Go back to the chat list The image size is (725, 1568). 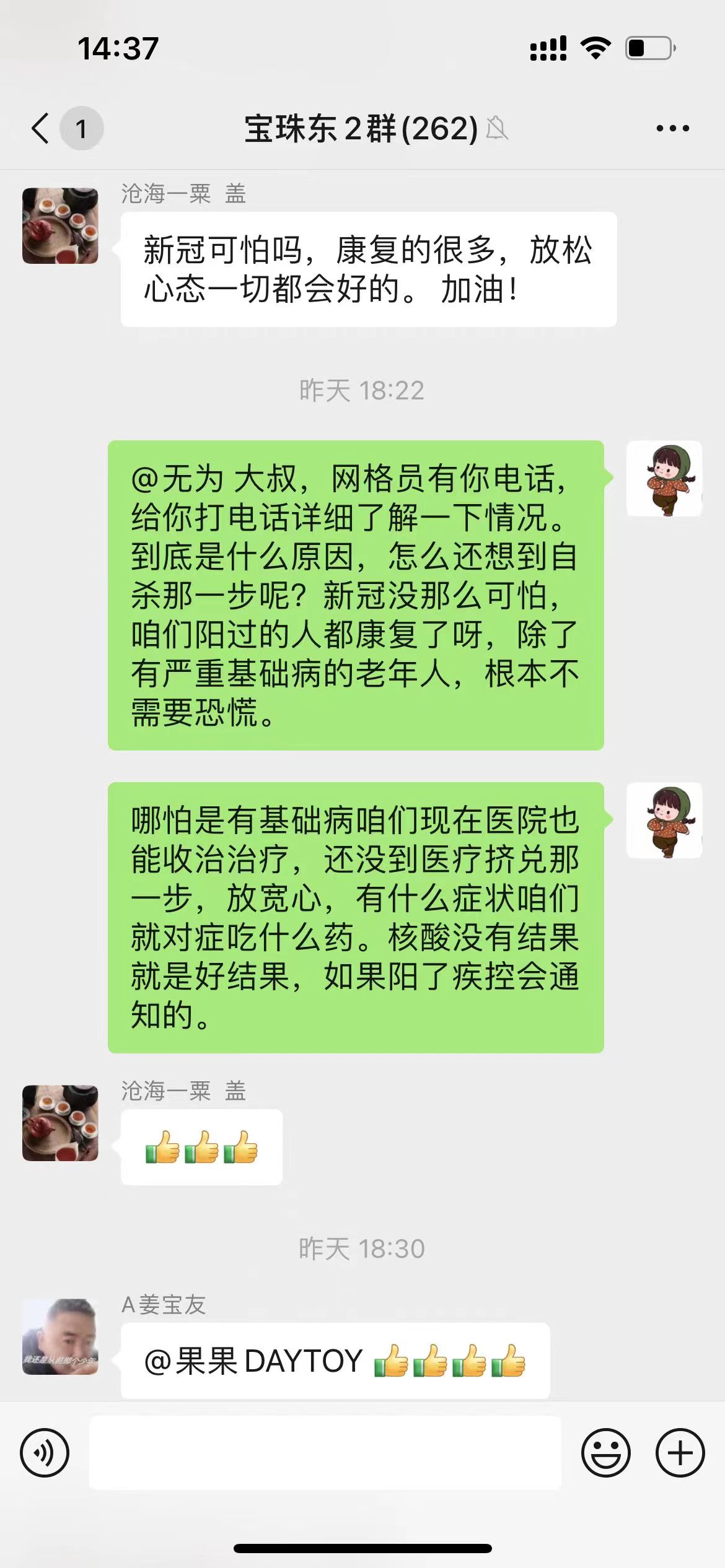[41, 128]
